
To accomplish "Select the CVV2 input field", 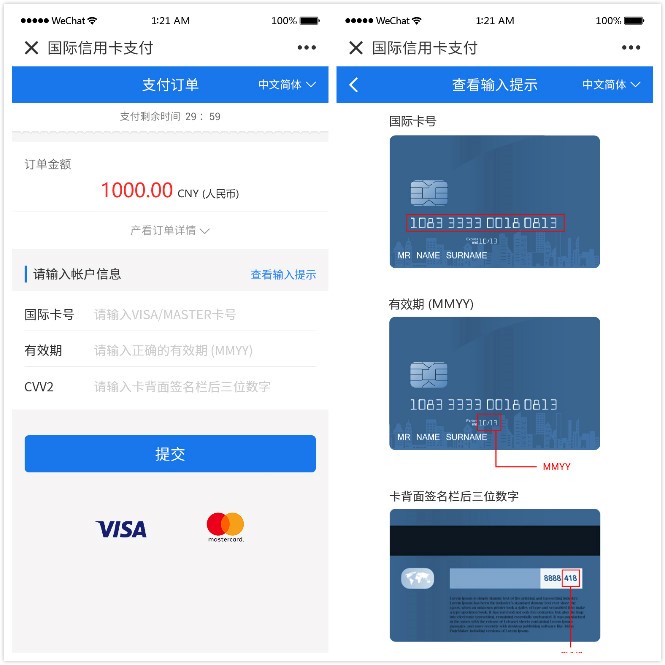I will (200, 387).
